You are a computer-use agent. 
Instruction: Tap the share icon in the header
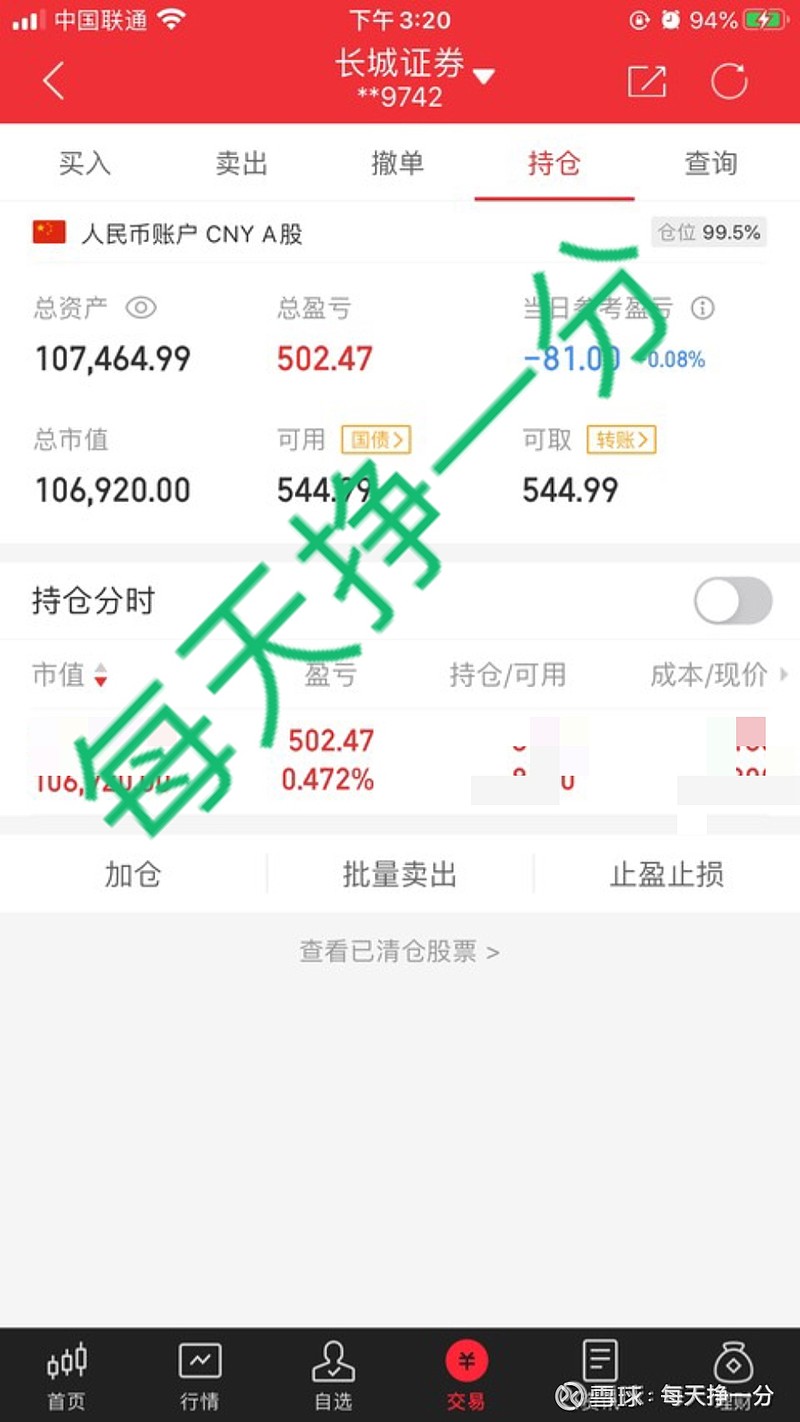tap(647, 81)
